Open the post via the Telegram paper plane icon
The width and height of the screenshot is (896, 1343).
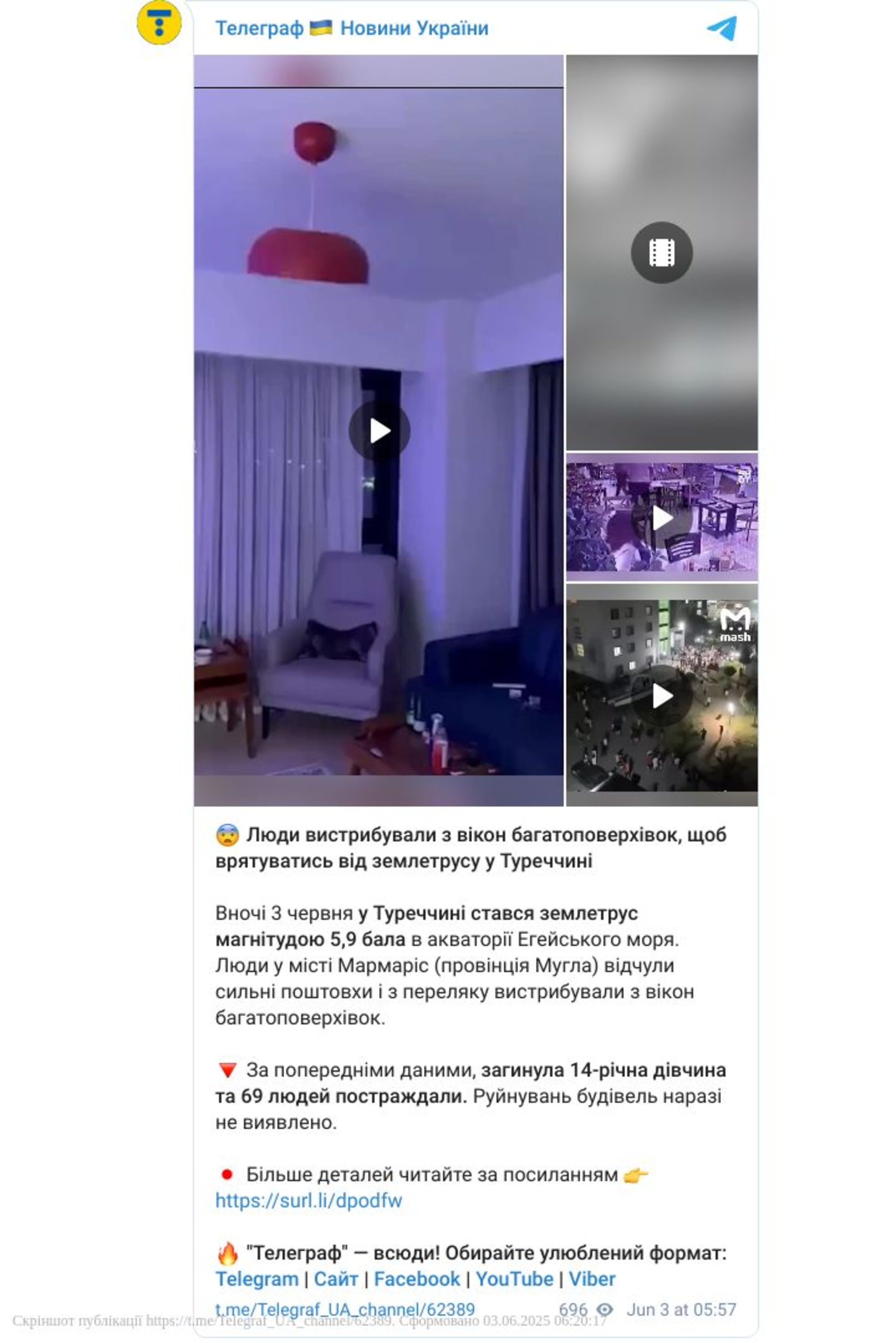tap(722, 28)
